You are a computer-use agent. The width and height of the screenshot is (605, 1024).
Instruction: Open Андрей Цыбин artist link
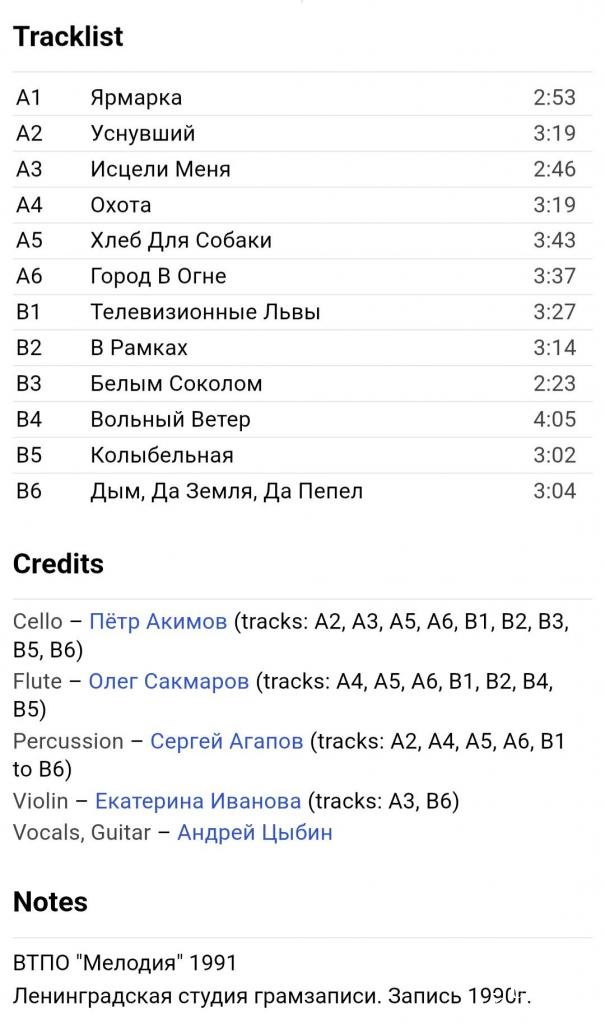[x=255, y=832]
